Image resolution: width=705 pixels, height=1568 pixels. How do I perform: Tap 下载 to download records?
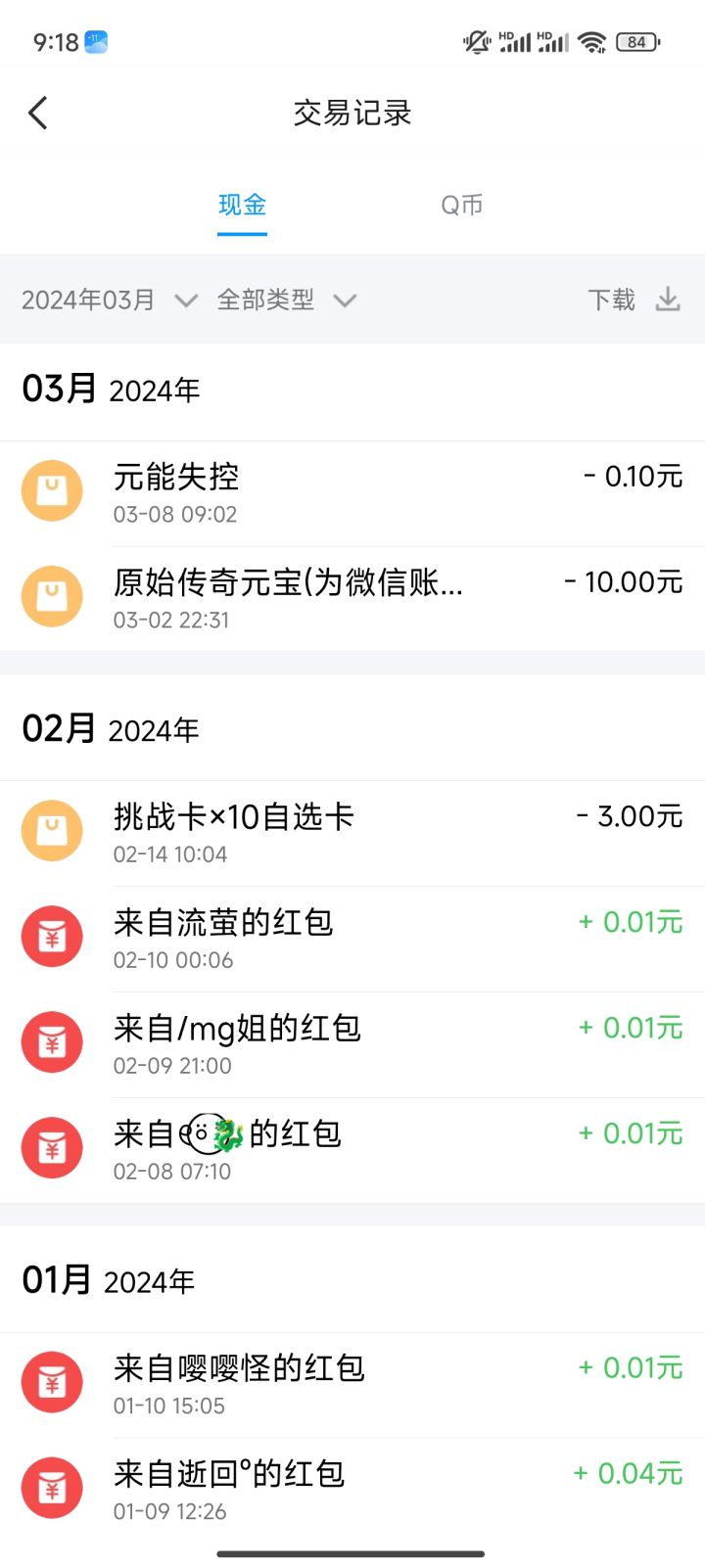(x=634, y=300)
